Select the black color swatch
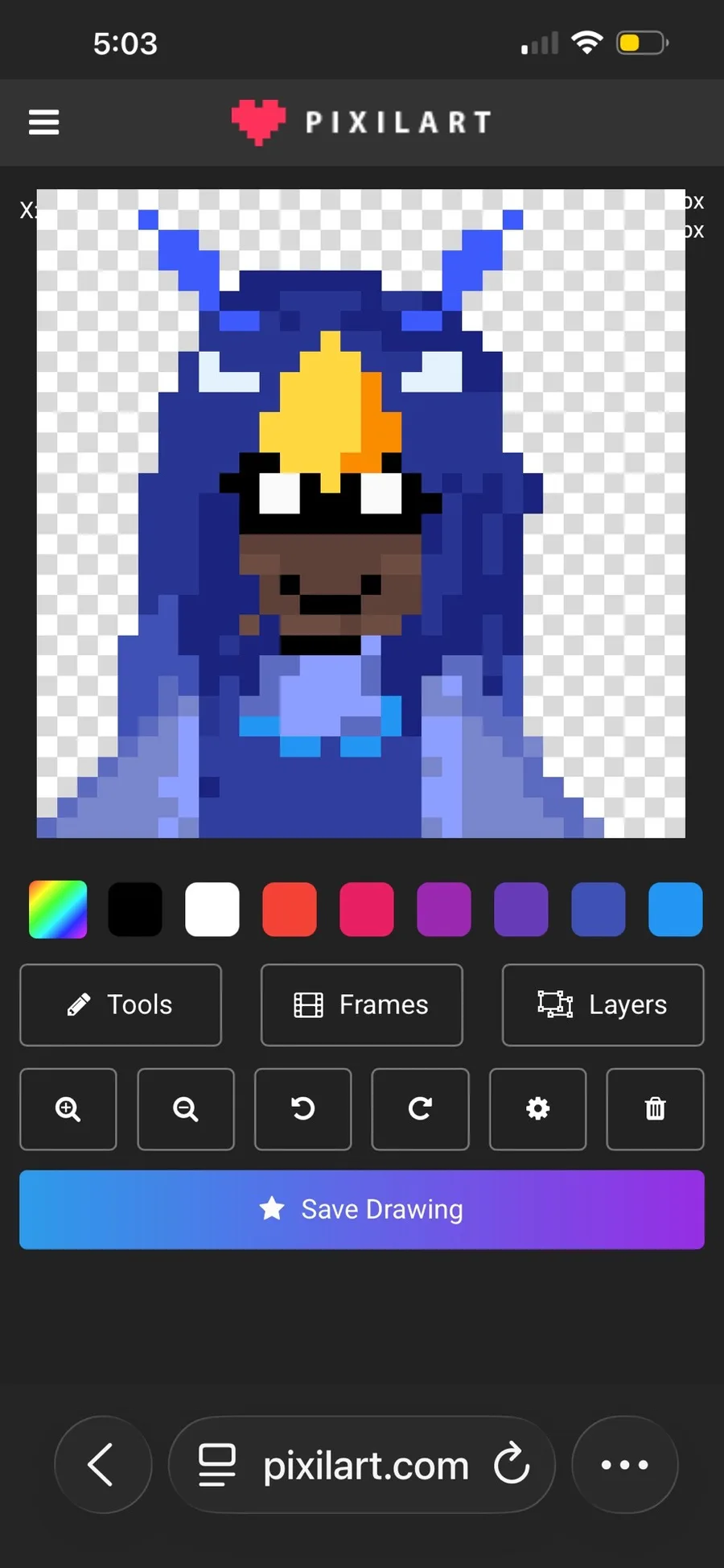The image size is (724, 1568). pyautogui.click(x=135, y=910)
